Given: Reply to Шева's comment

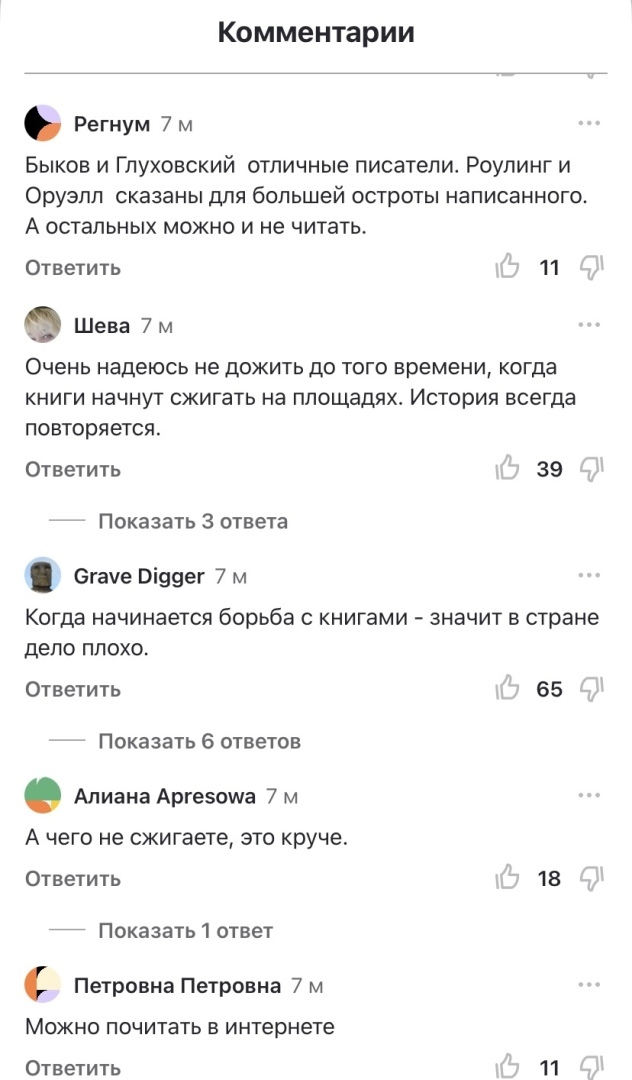Looking at the screenshot, I should (73, 469).
